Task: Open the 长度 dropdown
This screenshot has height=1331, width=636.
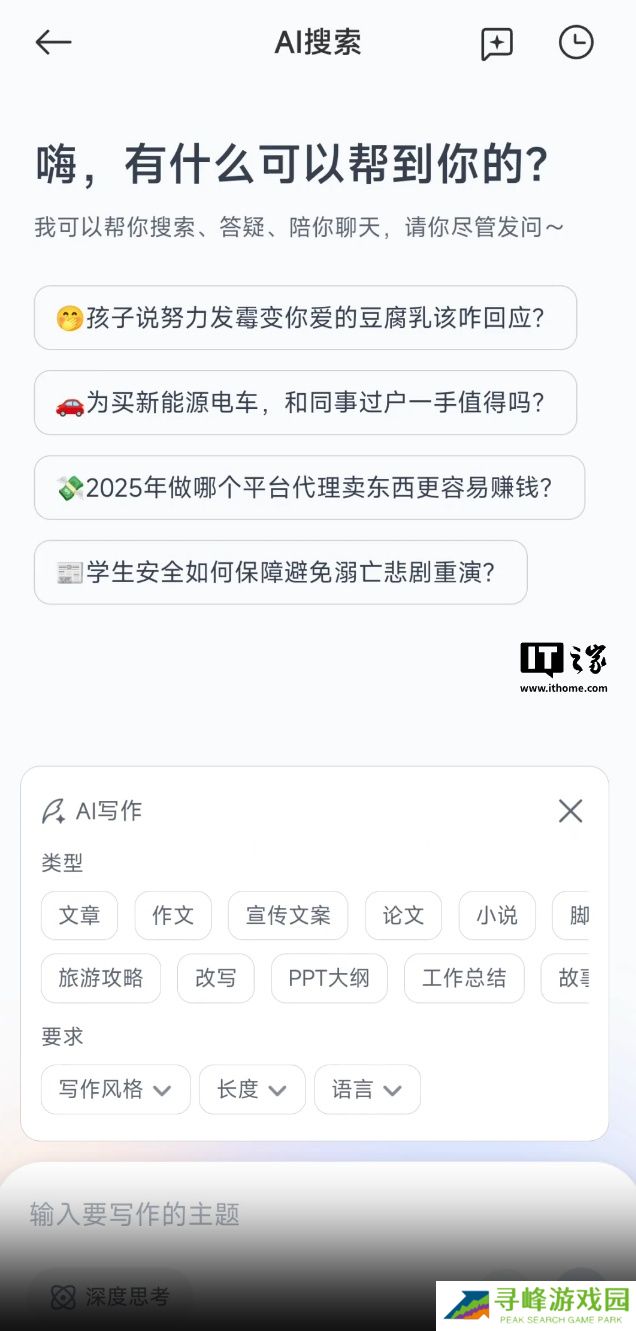Action: click(252, 1090)
